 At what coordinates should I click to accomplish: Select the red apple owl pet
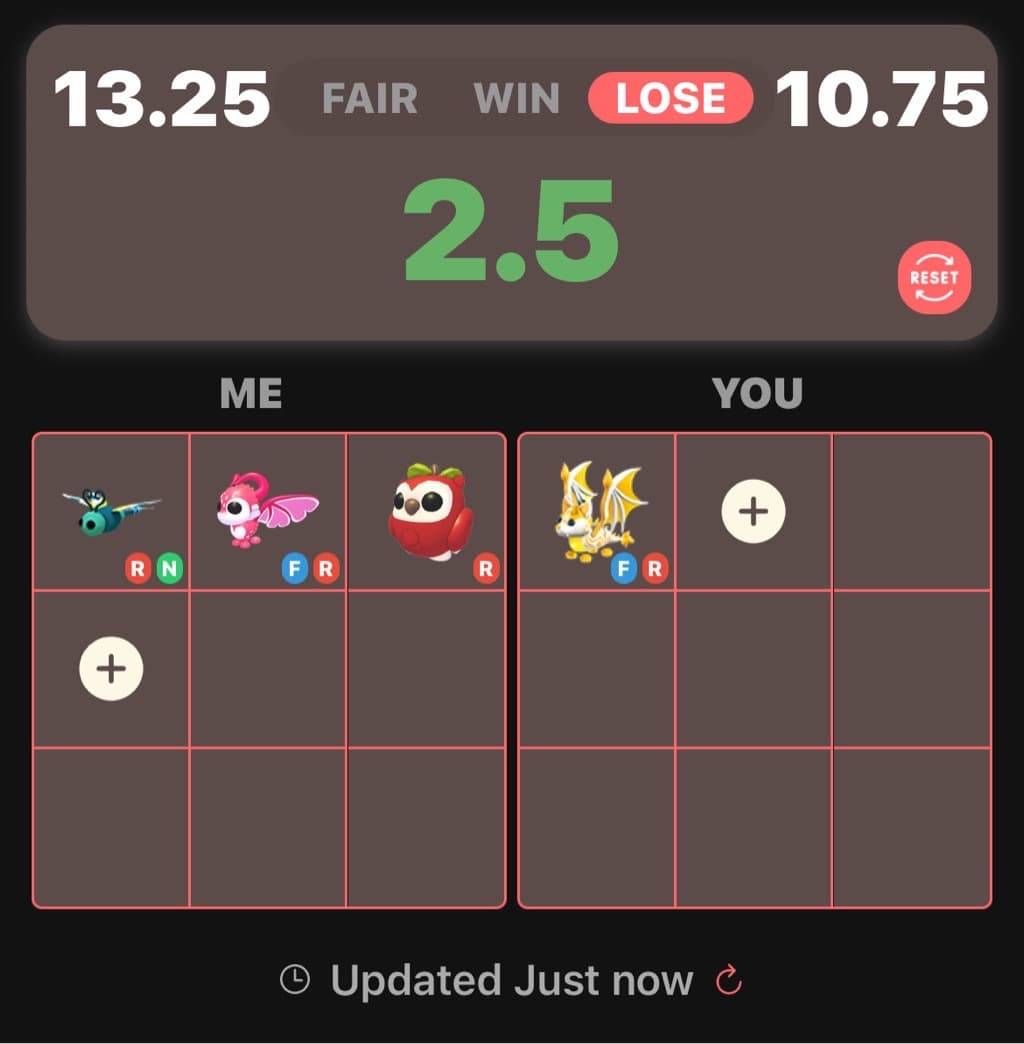tap(428, 511)
